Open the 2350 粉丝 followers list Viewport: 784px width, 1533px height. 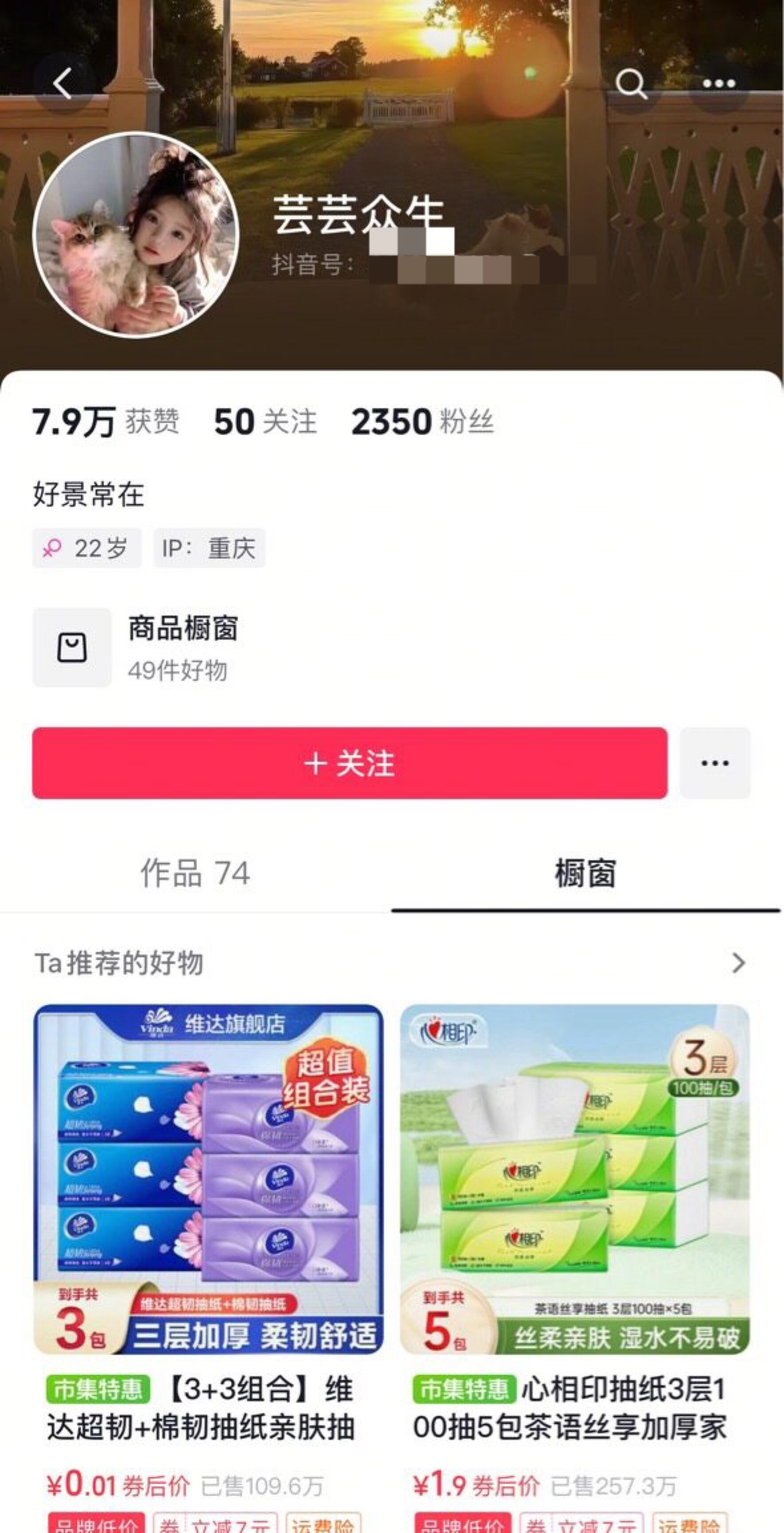[422, 422]
